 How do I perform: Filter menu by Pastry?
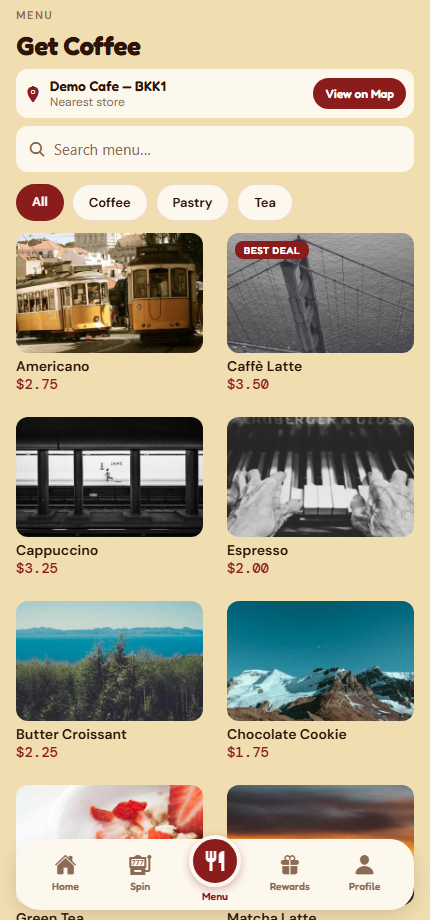tap(192, 202)
